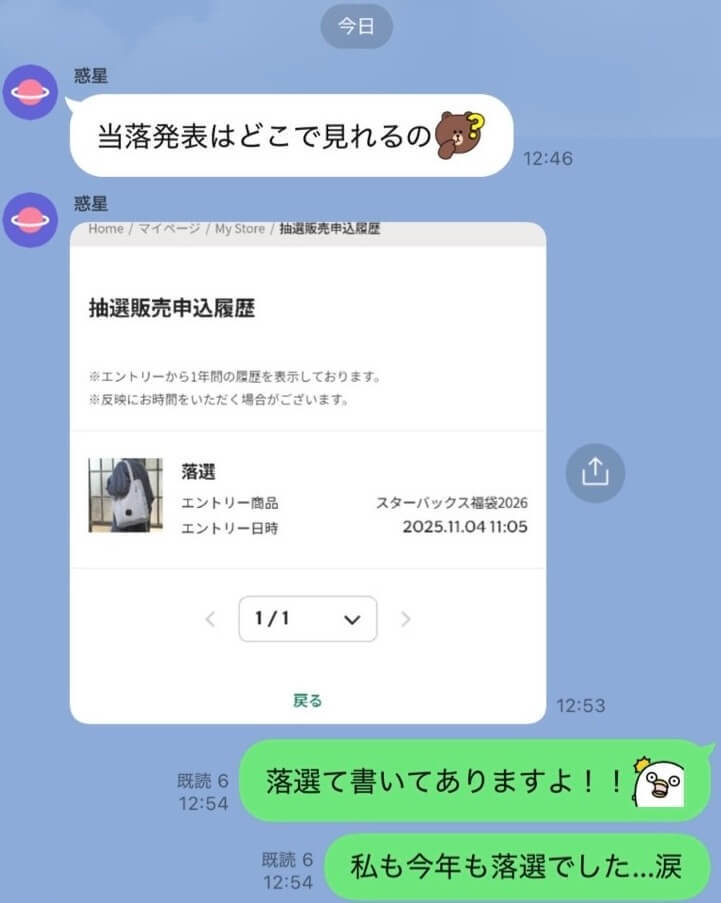Open the 抽選販売申込履歴 screenshot image in full view
Screen dimensions: 721x903
[307, 472]
